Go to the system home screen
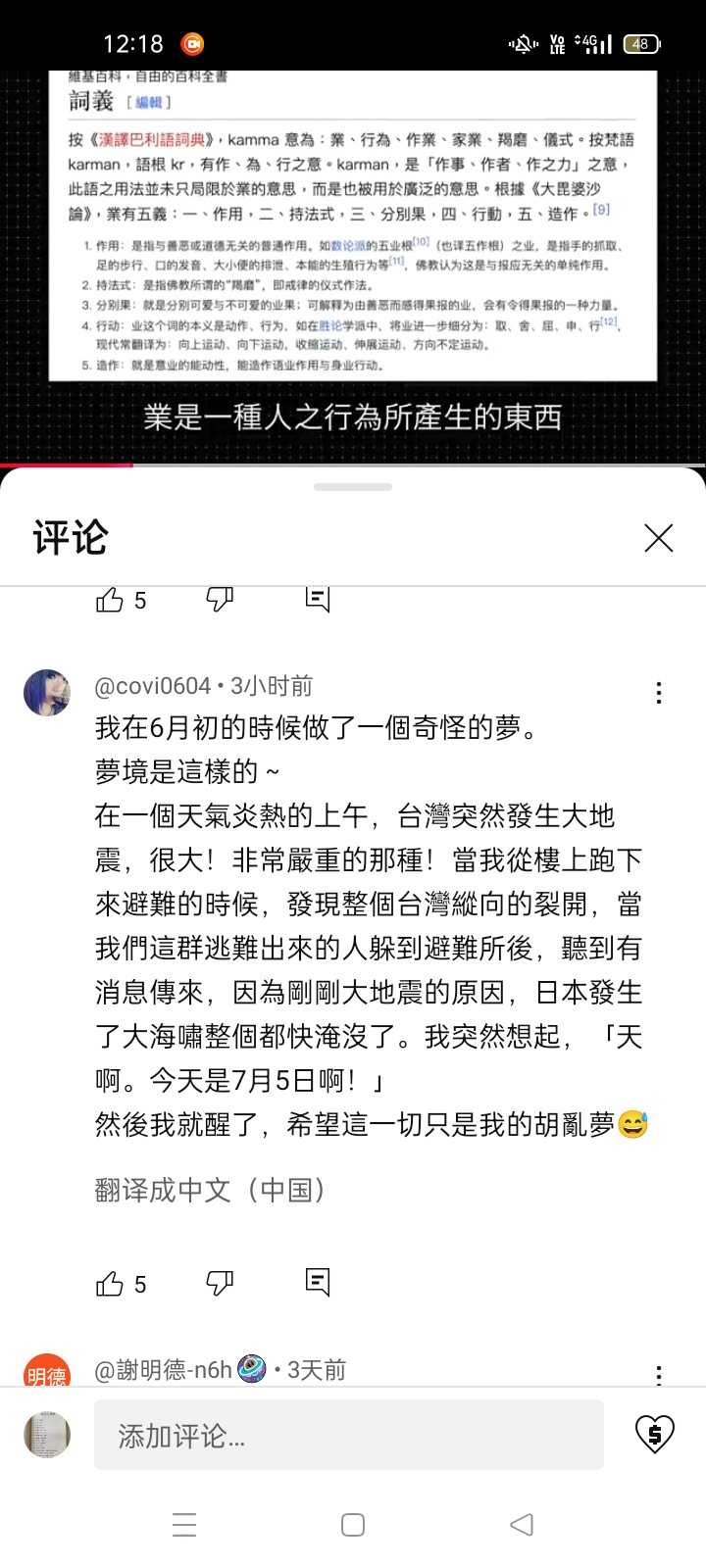 [x=353, y=1524]
